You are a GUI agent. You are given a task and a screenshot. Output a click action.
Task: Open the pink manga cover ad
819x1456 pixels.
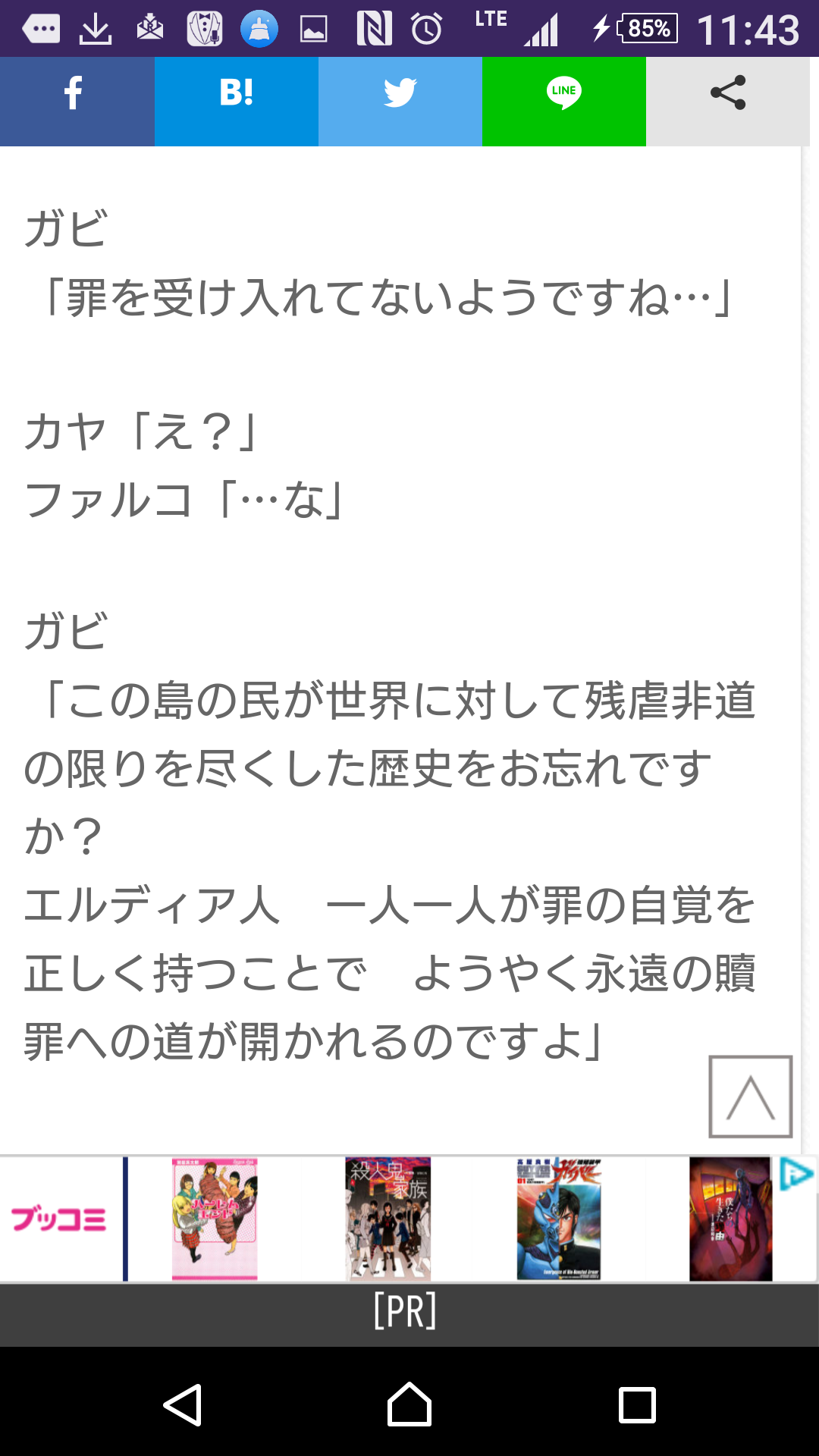pos(215,1219)
